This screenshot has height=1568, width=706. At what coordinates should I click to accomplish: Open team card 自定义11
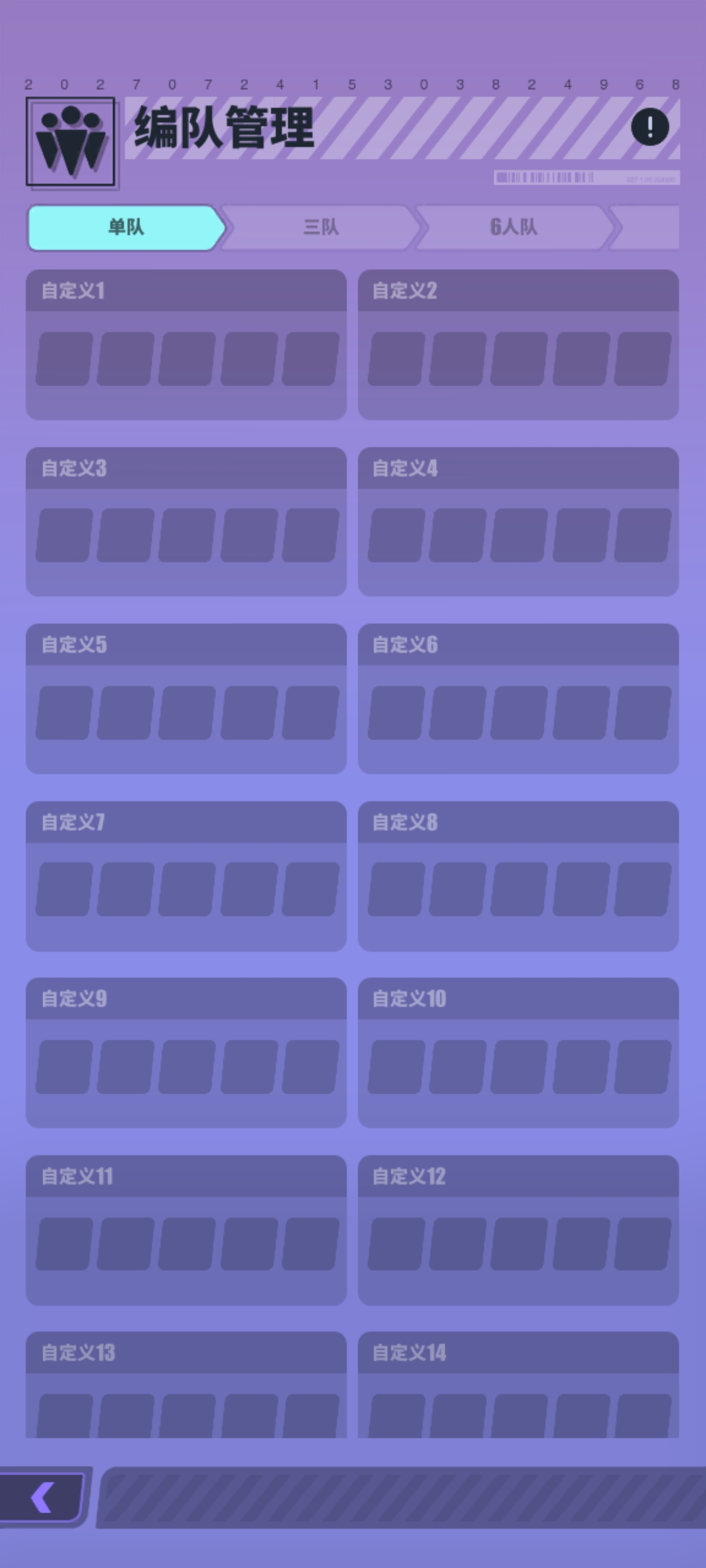[x=186, y=1230]
